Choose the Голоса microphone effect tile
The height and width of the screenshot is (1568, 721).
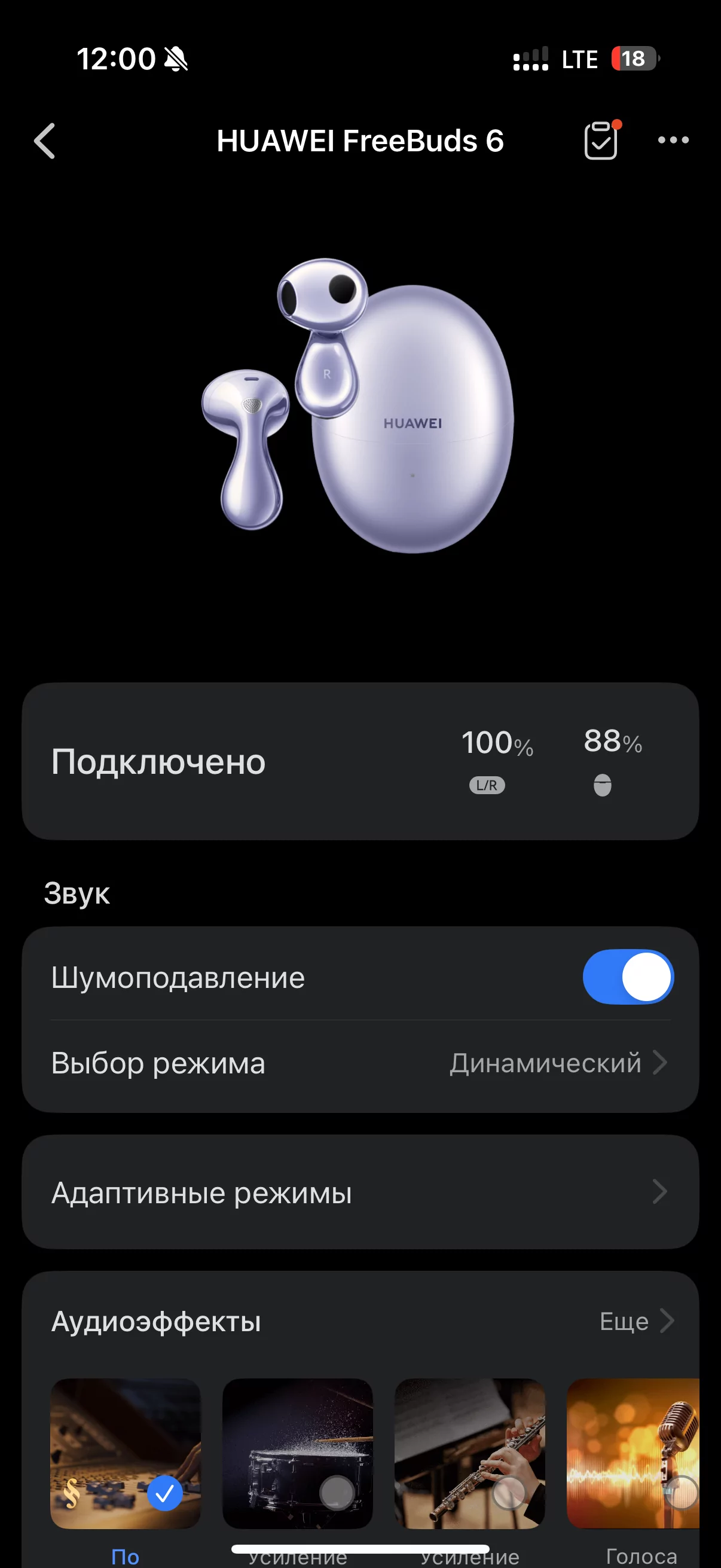pos(633,1454)
